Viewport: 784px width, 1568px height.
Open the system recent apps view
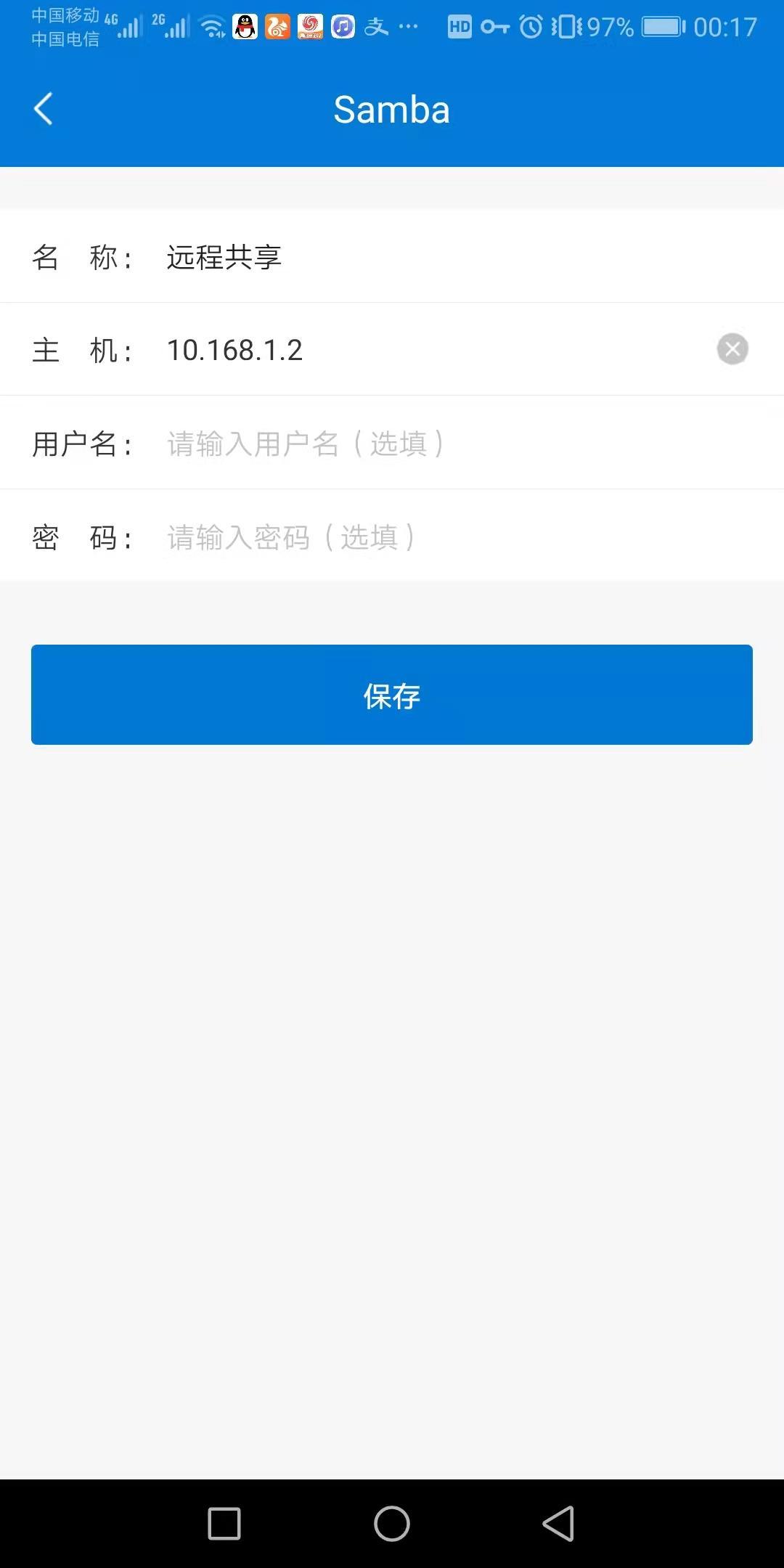[224, 1523]
